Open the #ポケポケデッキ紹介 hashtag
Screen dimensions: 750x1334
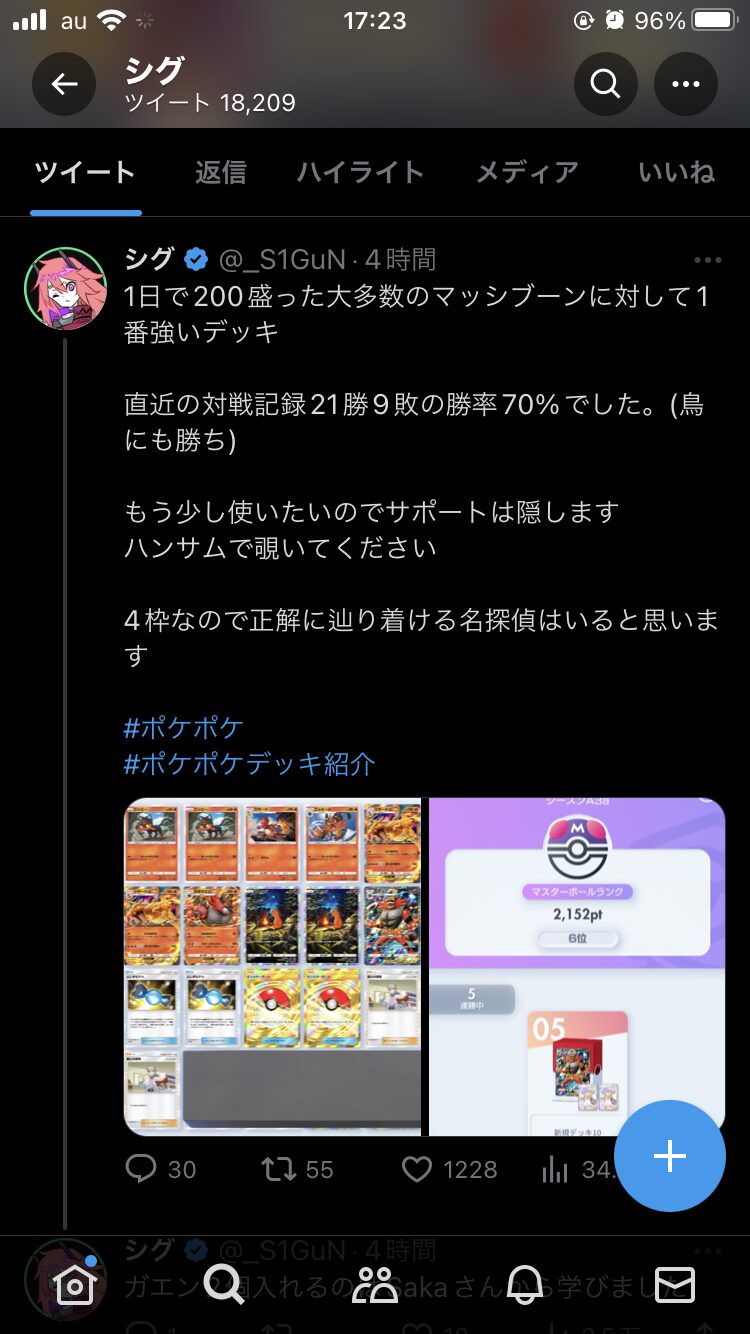coord(249,764)
